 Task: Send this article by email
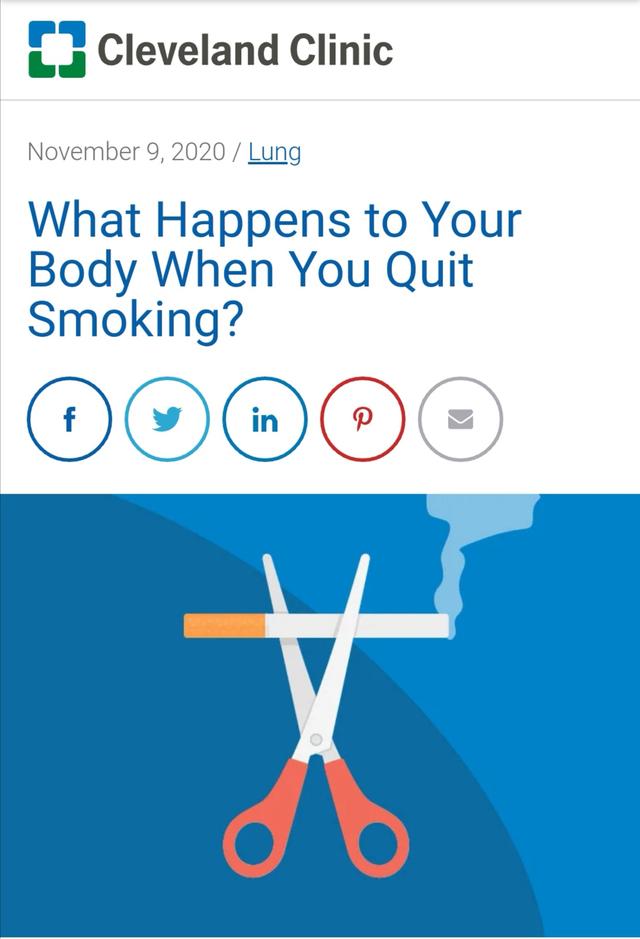460,420
